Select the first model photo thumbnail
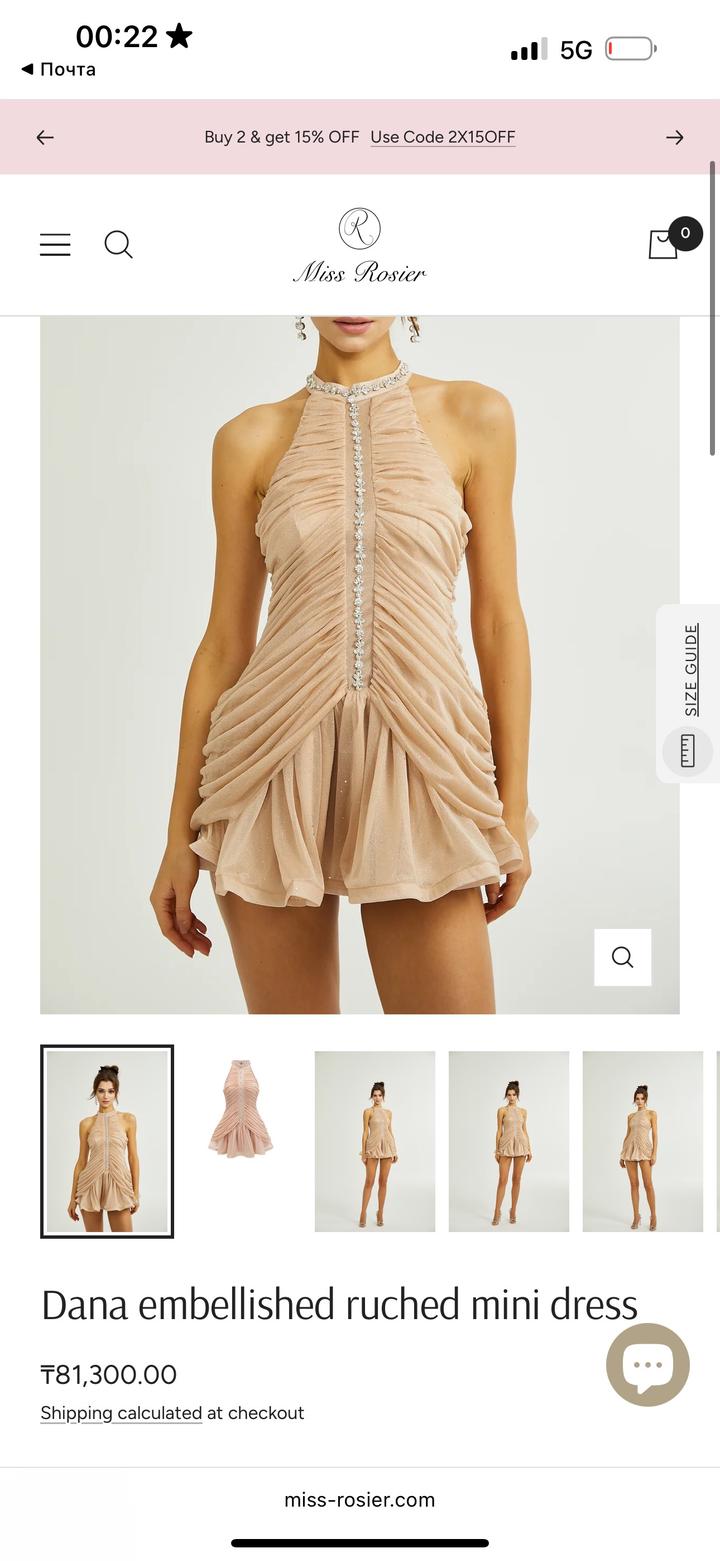Screen dimensions: 720x1561 [107, 1141]
